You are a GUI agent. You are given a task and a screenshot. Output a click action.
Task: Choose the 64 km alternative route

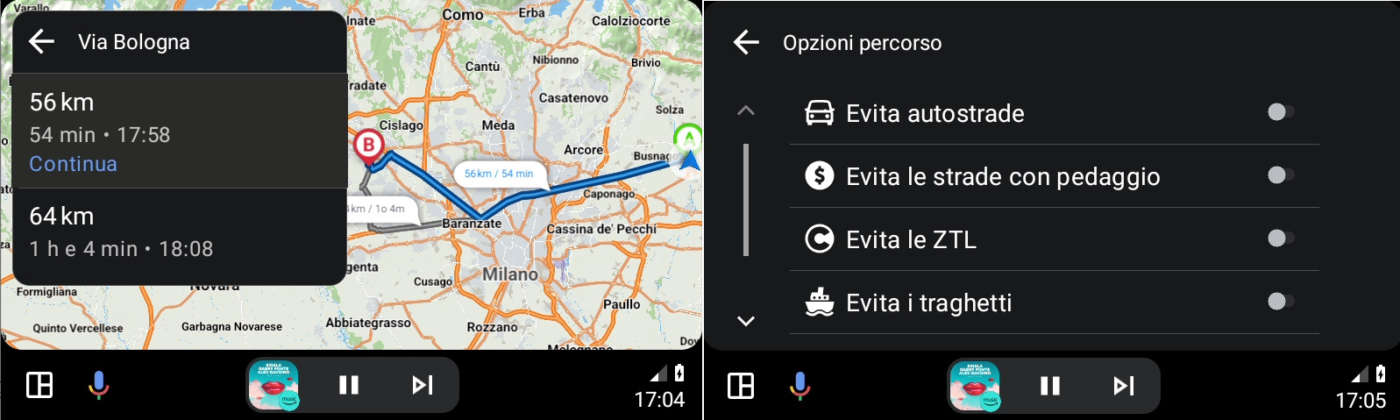coord(180,232)
